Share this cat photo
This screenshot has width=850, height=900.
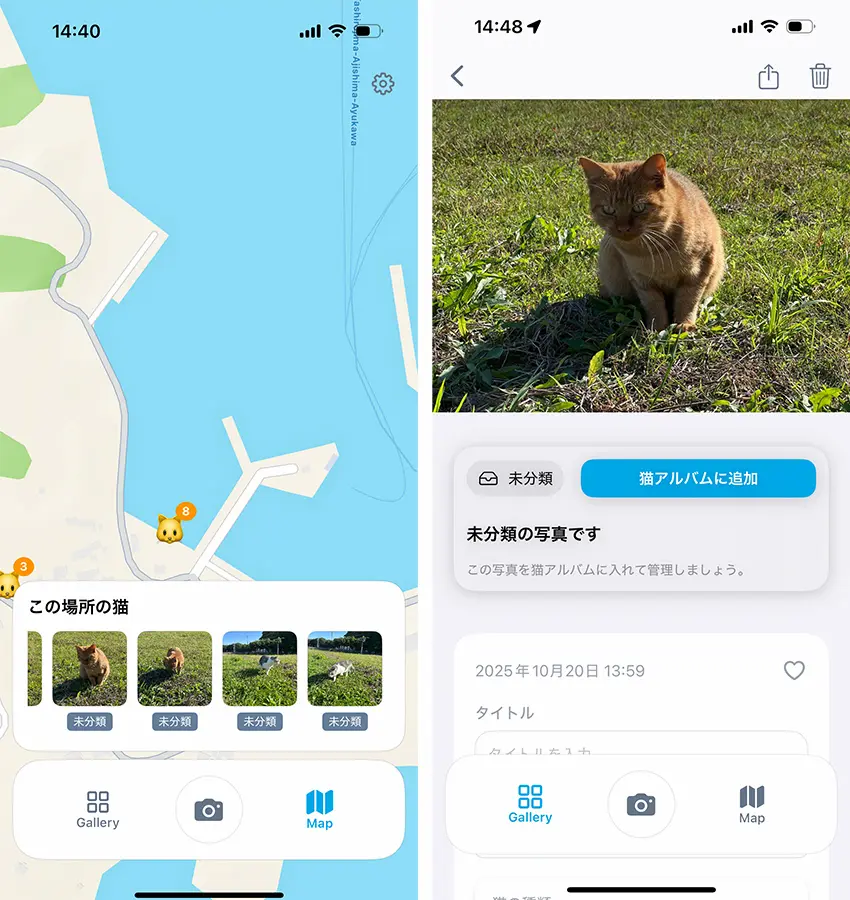point(768,77)
